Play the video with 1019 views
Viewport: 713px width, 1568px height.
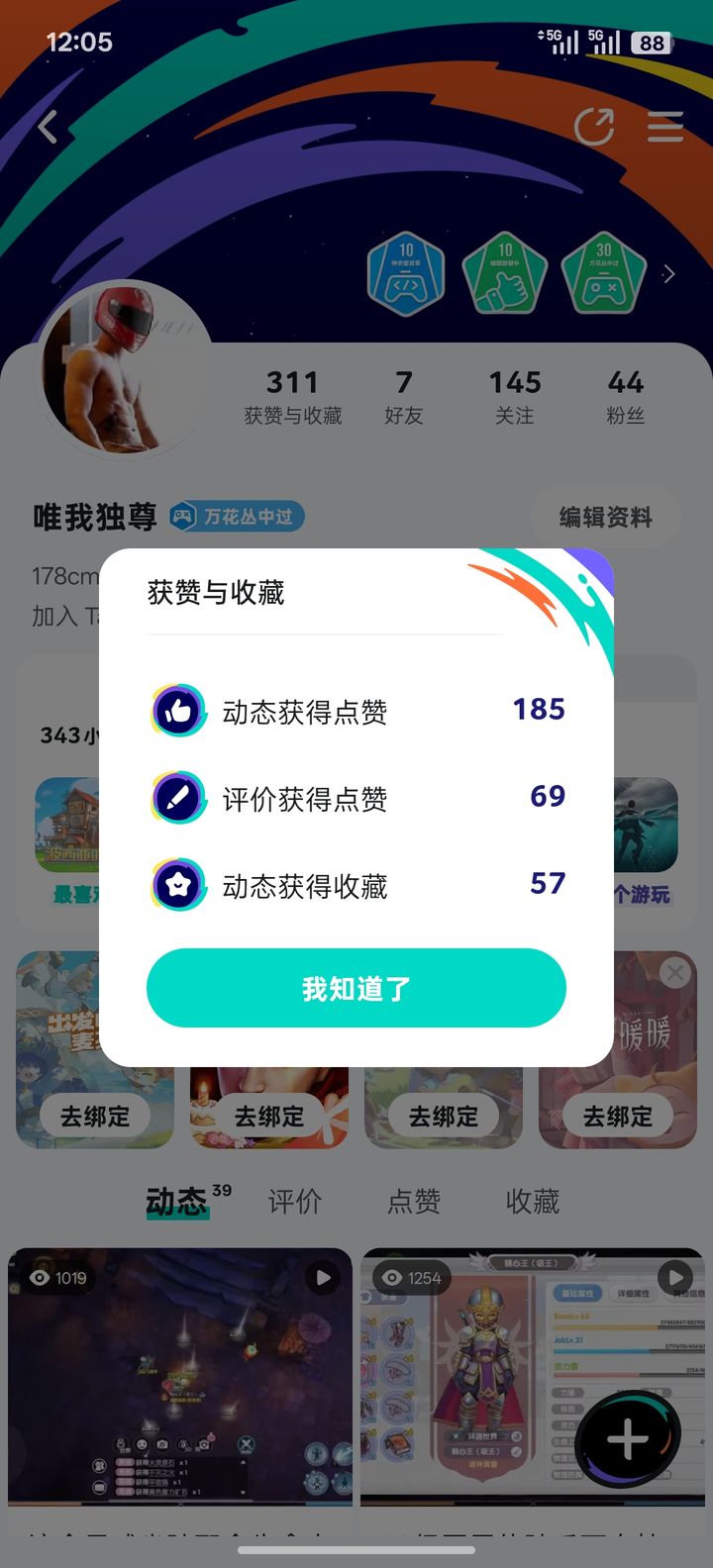point(322,1278)
